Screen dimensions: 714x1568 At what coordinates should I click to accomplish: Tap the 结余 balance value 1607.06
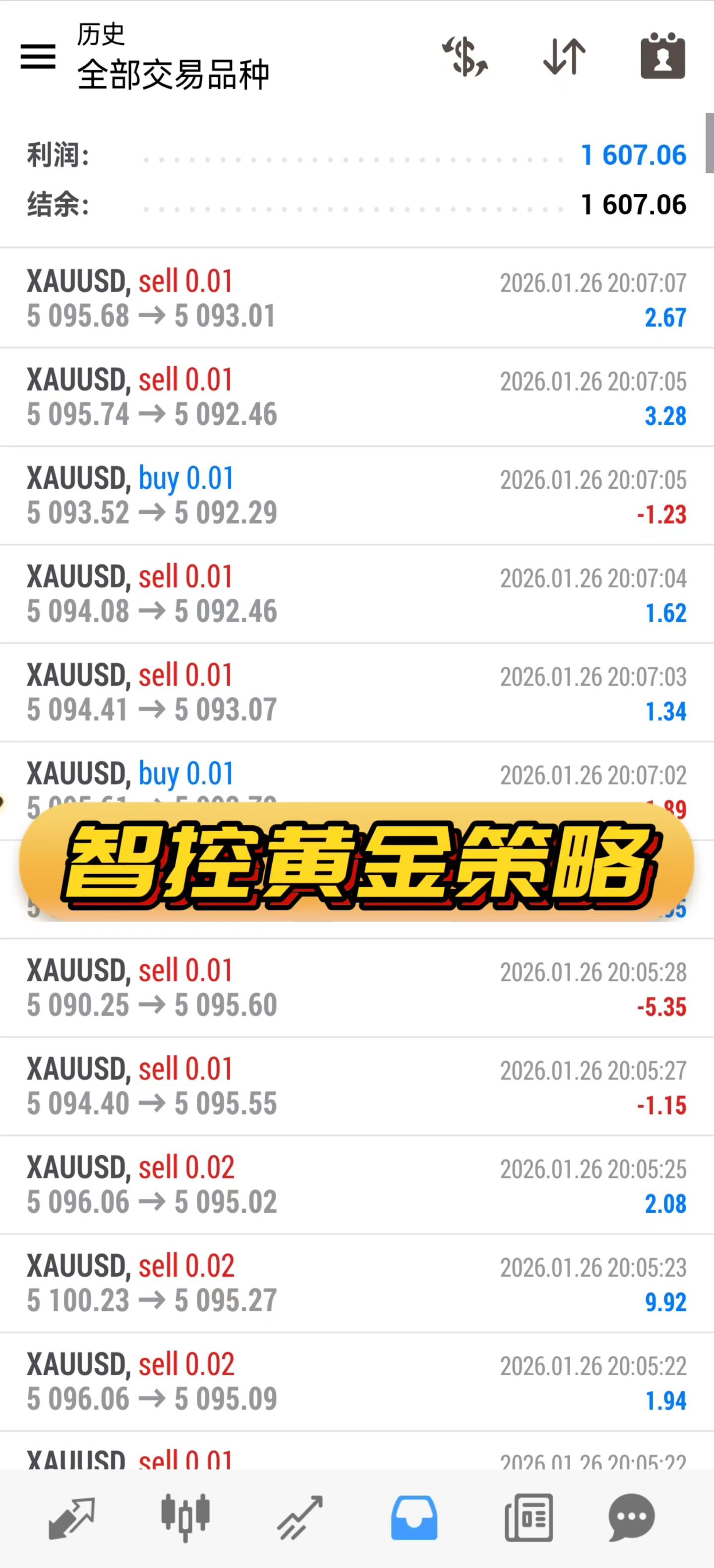pos(633,206)
